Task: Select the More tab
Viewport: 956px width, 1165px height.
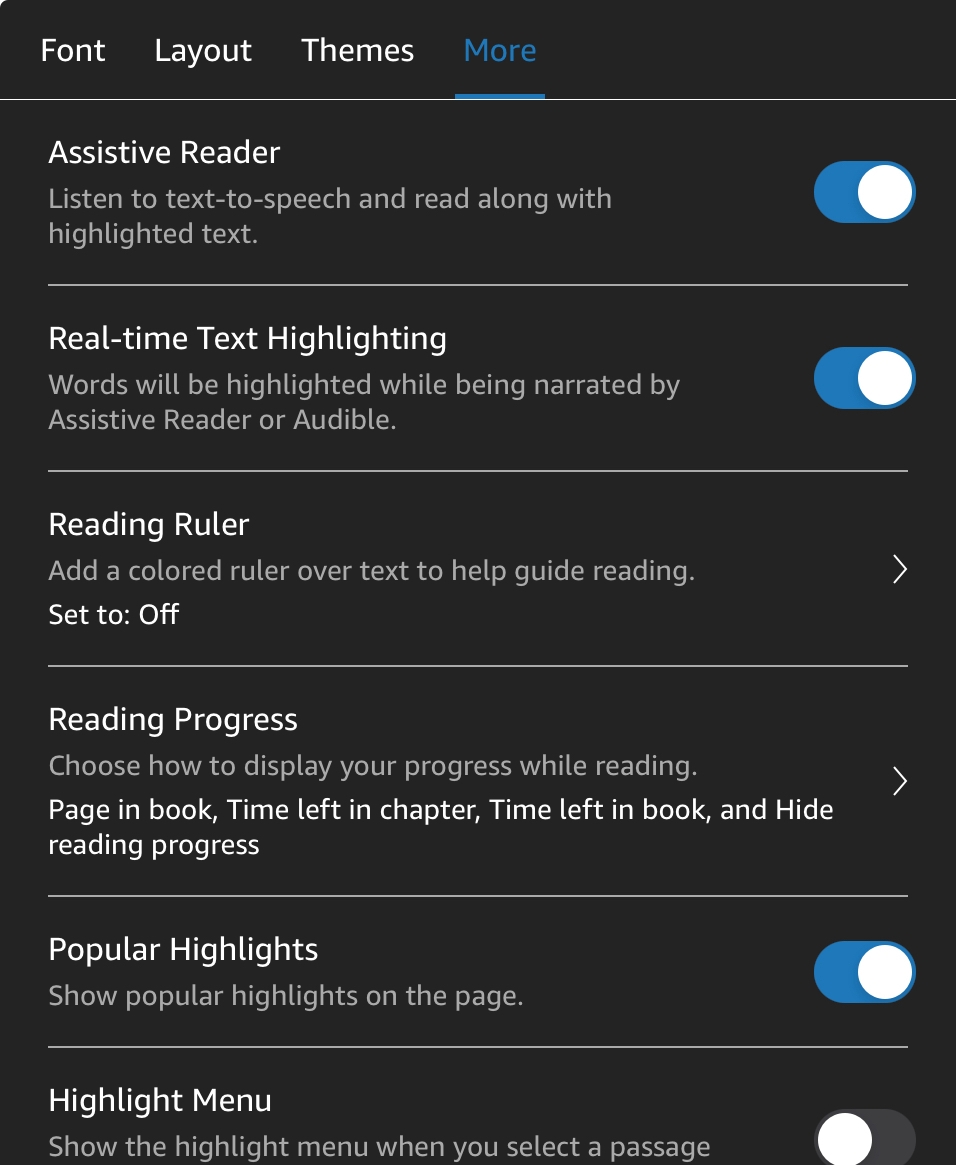Action: coord(500,51)
